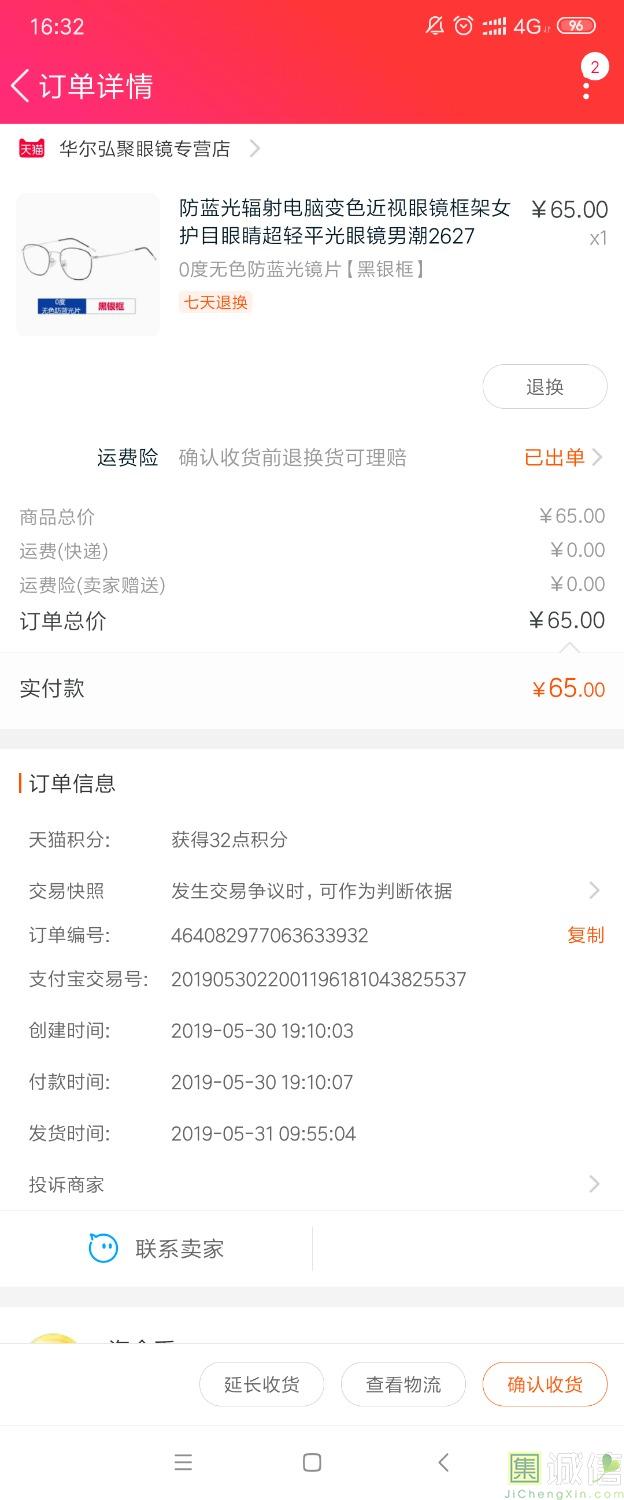Go back from order details page
The height and width of the screenshot is (1500, 624).
pyautogui.click(x=22, y=86)
